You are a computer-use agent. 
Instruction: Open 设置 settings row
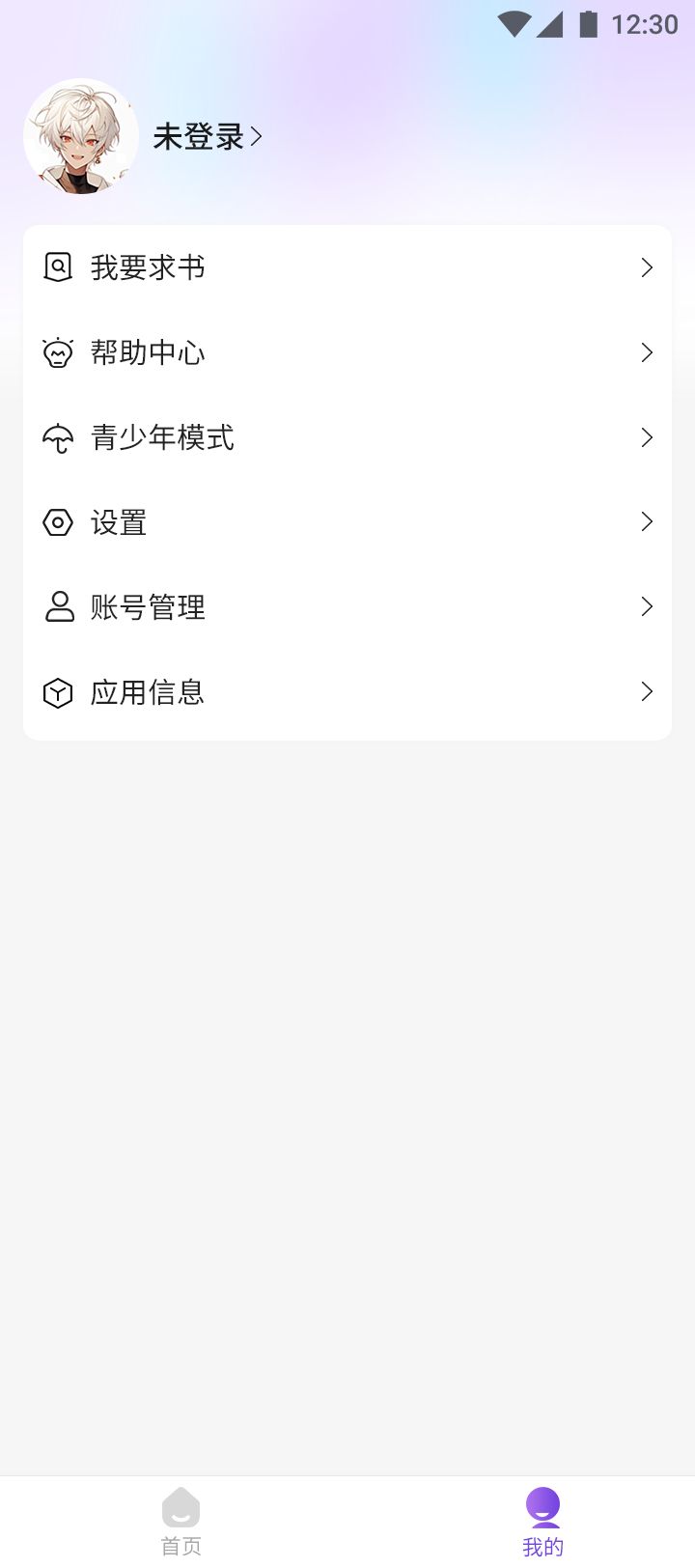point(347,522)
